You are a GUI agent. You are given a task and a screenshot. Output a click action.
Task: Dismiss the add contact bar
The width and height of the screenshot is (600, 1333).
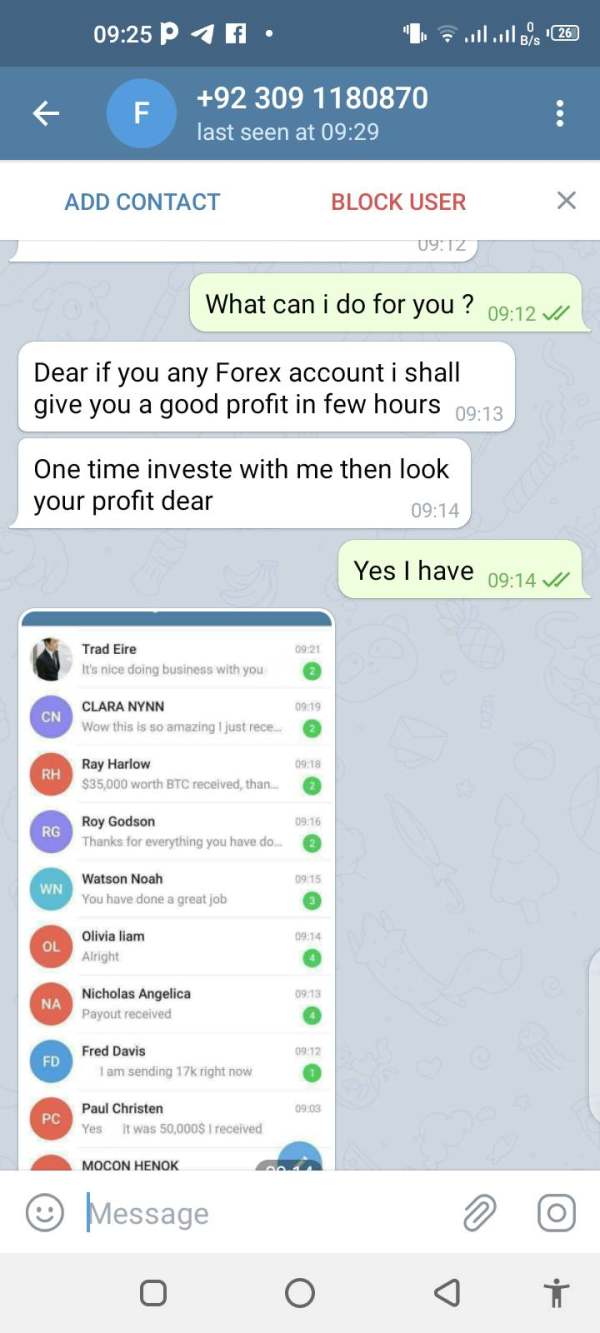click(566, 201)
